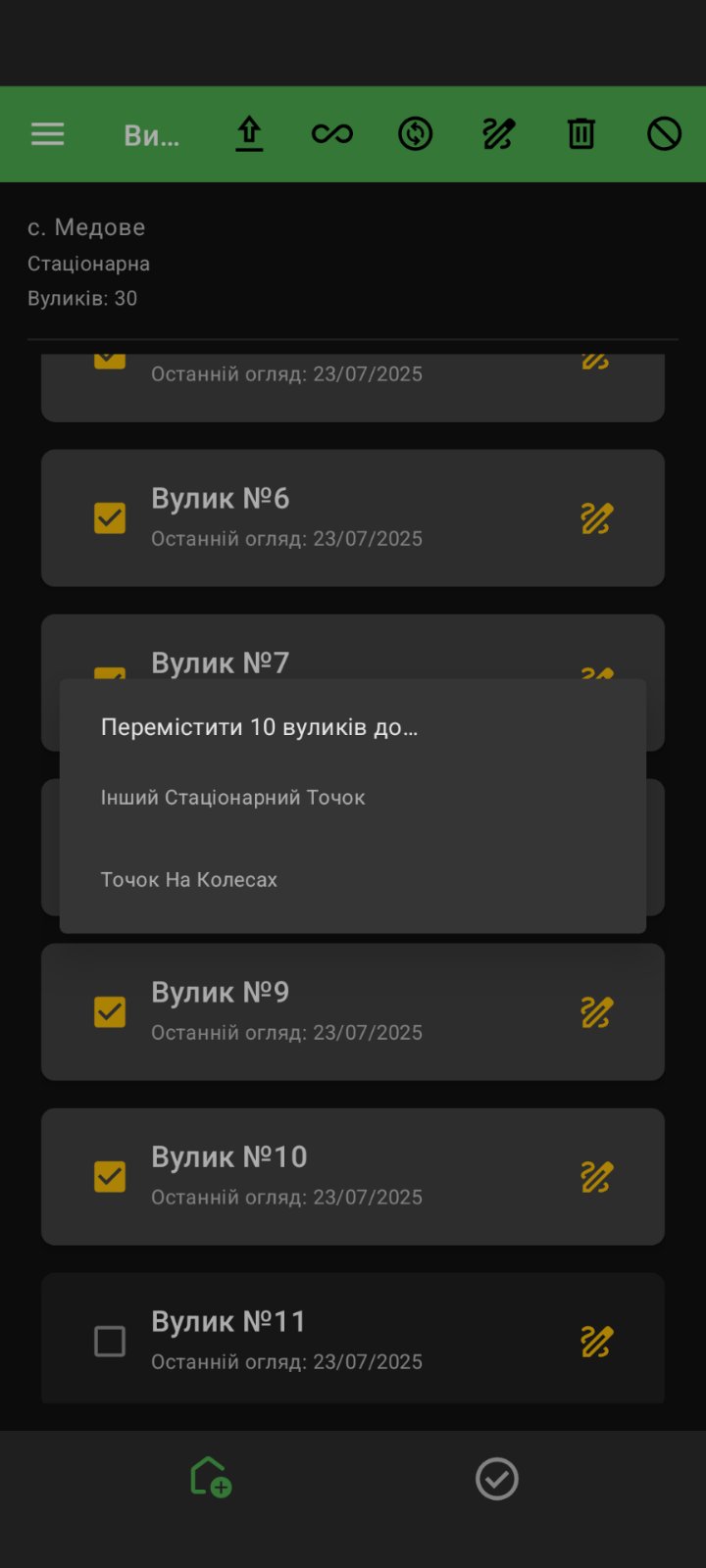Image resolution: width=706 pixels, height=1568 pixels.
Task: Open the hamburger drawer menu
Action: (47, 134)
